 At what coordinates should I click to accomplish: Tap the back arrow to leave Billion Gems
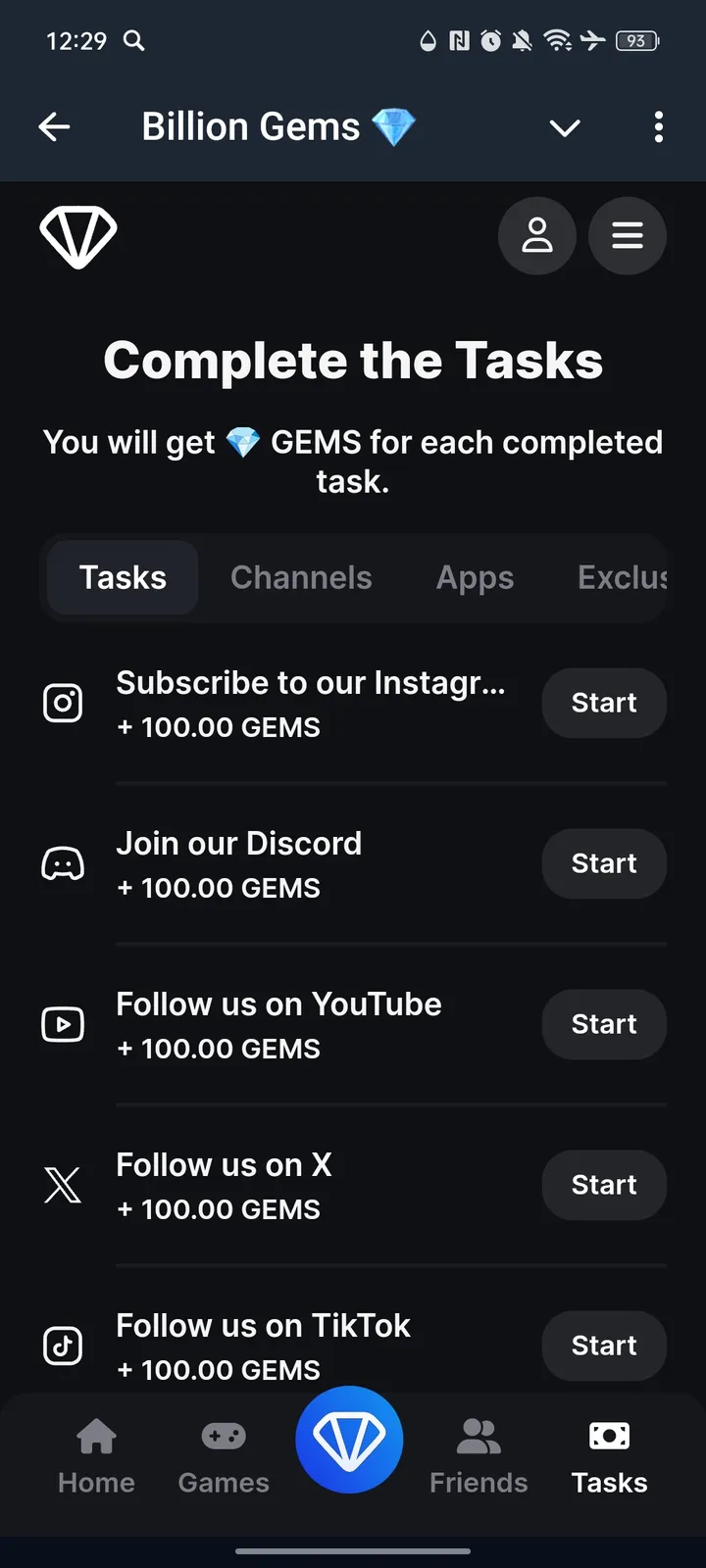(55, 127)
